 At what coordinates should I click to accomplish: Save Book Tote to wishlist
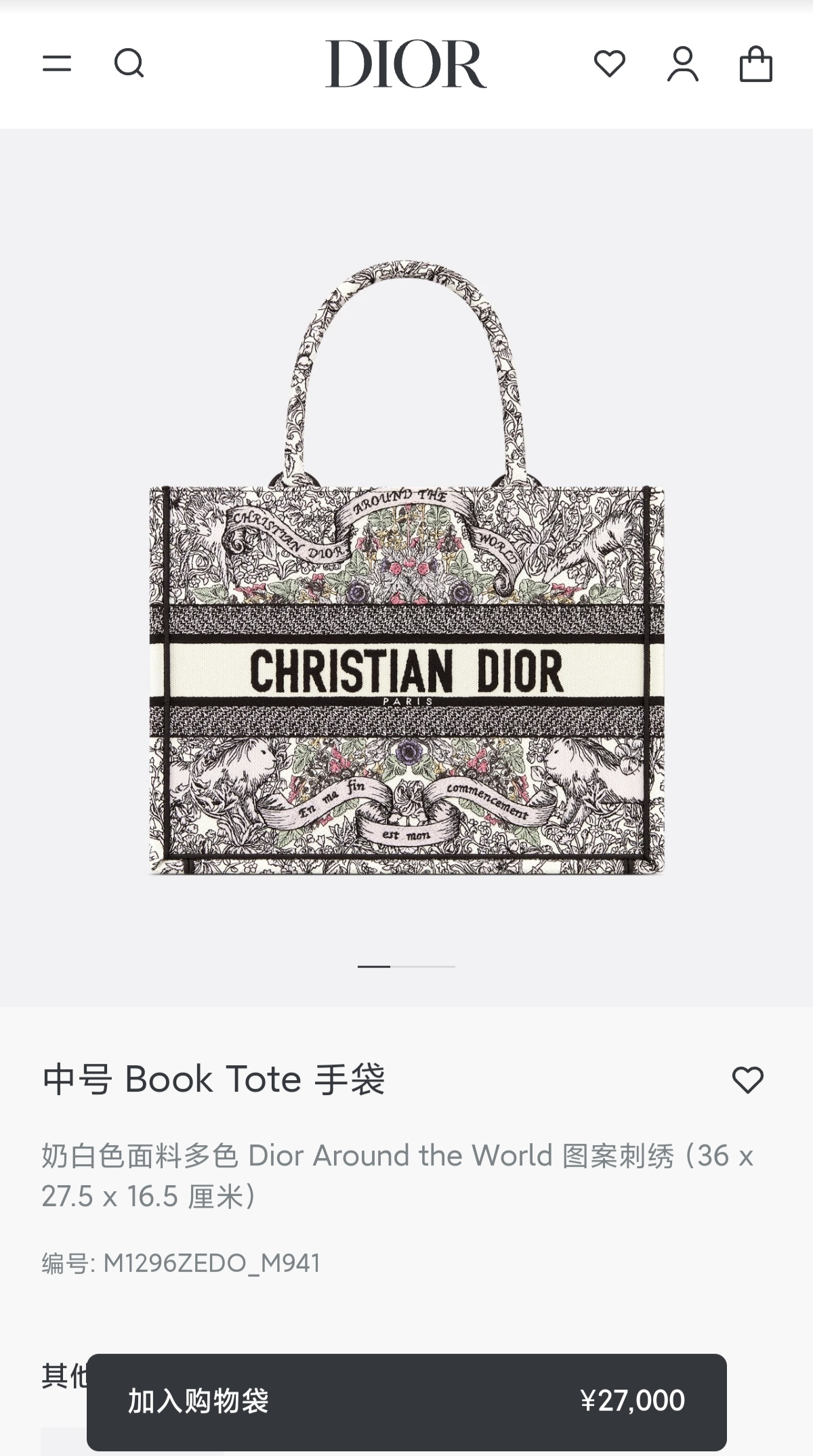[747, 1079]
